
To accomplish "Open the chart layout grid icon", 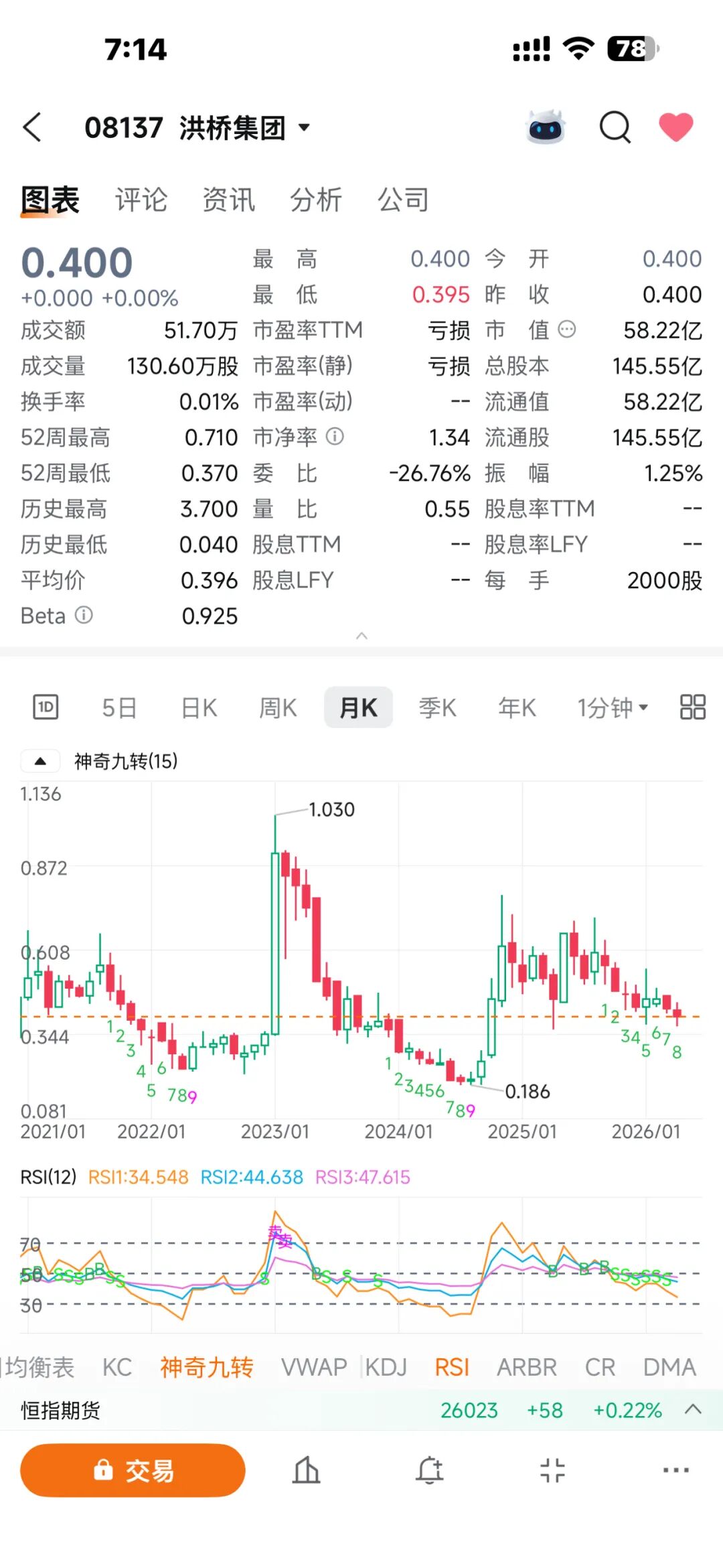I will 692,707.
